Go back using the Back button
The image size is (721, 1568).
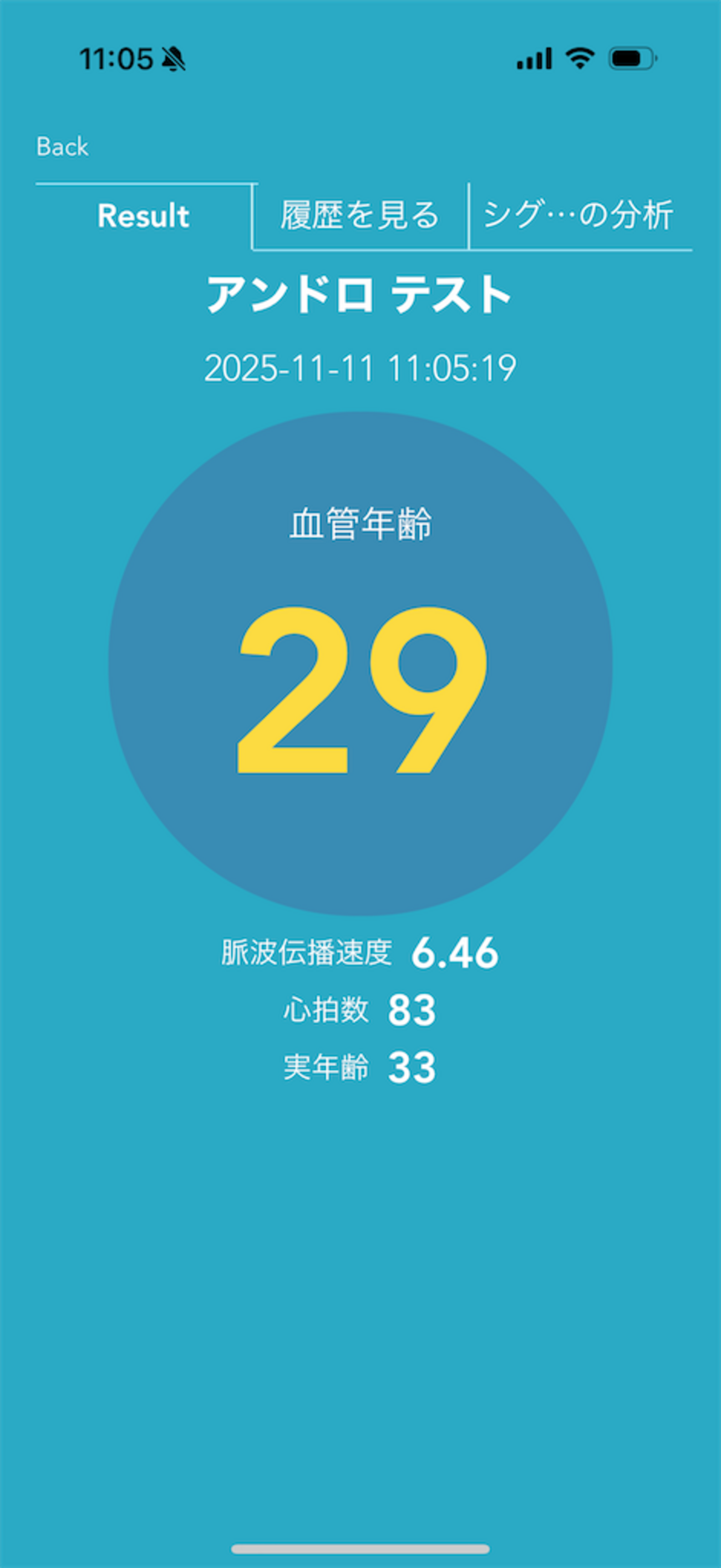click(62, 146)
